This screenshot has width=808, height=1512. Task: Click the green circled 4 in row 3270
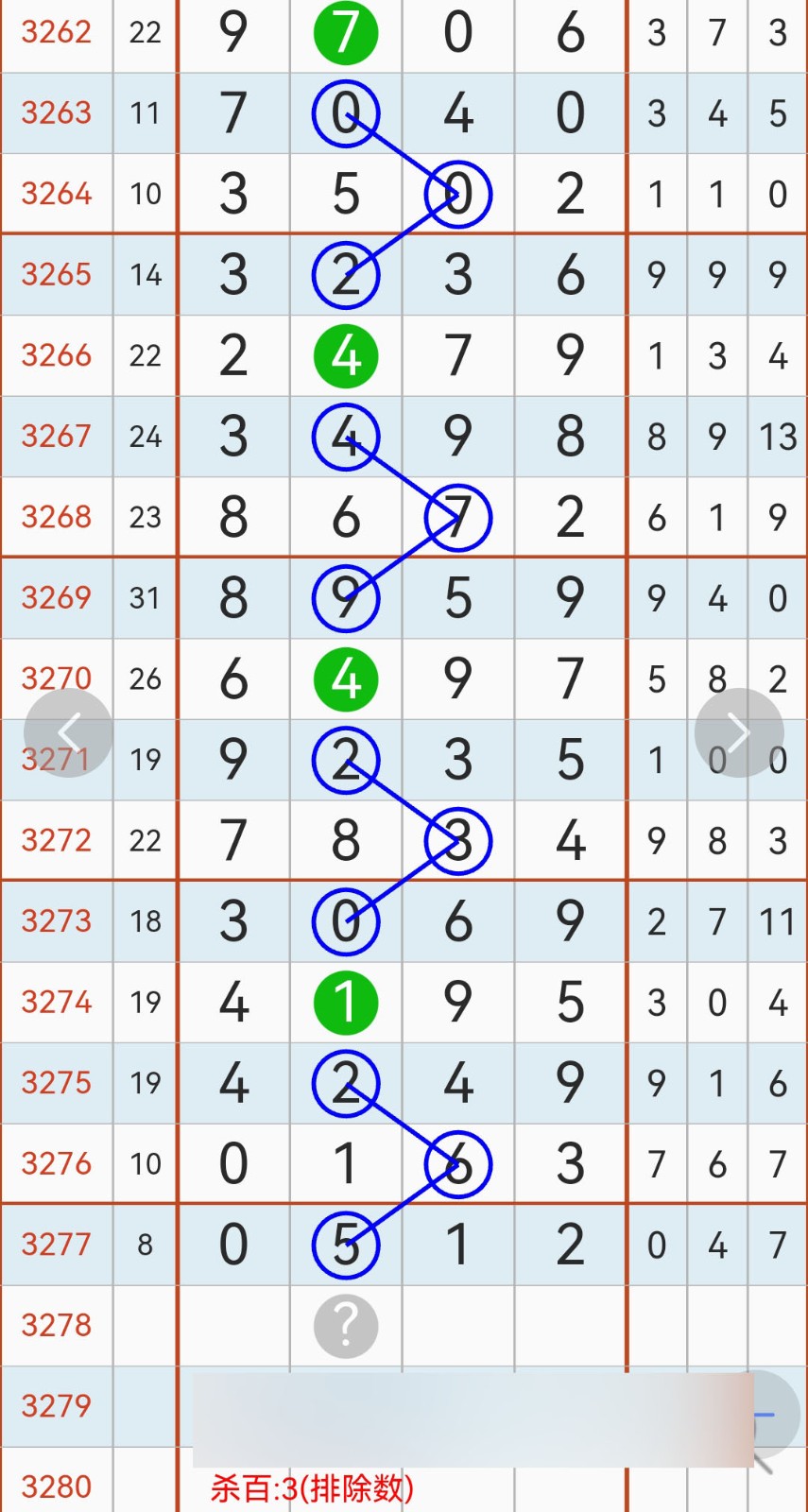[x=346, y=678]
